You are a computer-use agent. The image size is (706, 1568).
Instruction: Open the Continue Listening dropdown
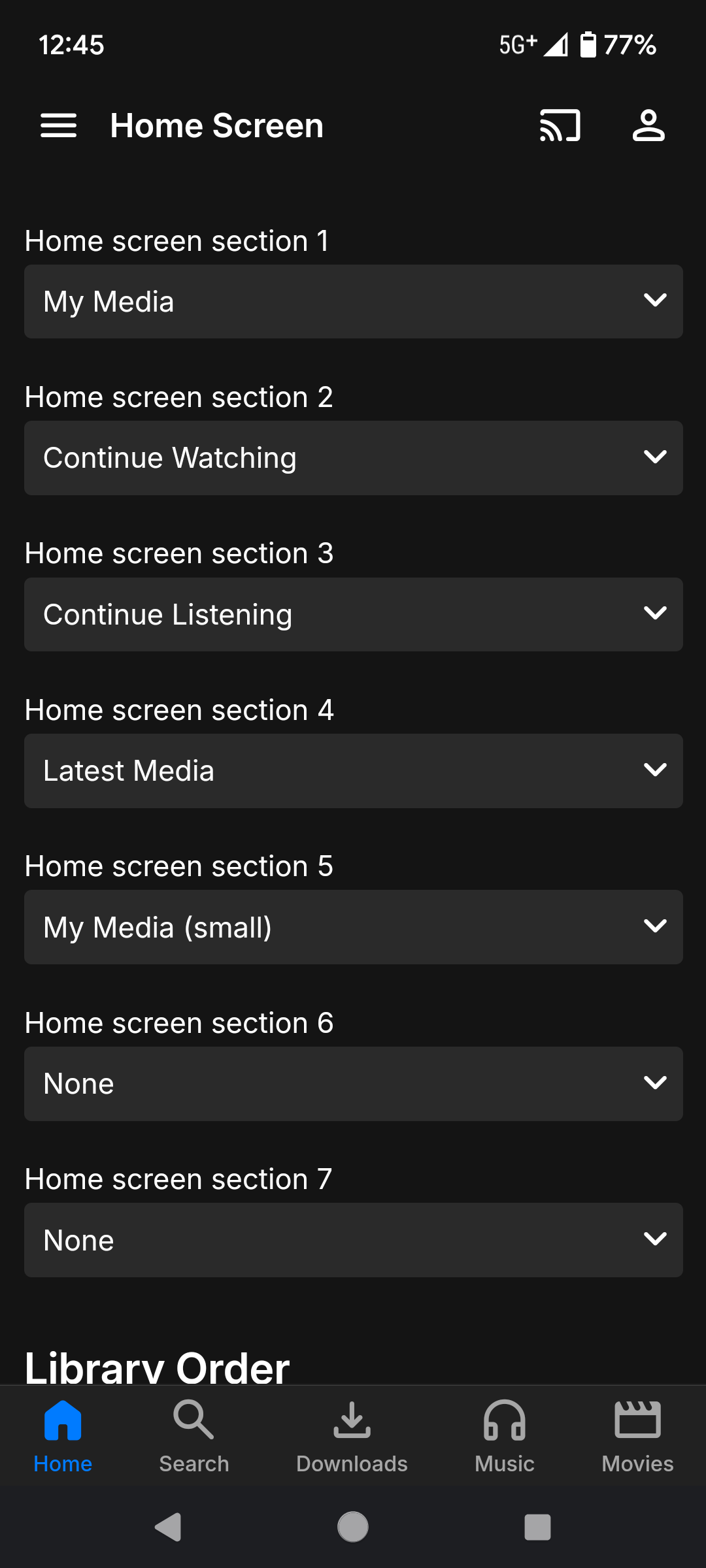[353, 614]
